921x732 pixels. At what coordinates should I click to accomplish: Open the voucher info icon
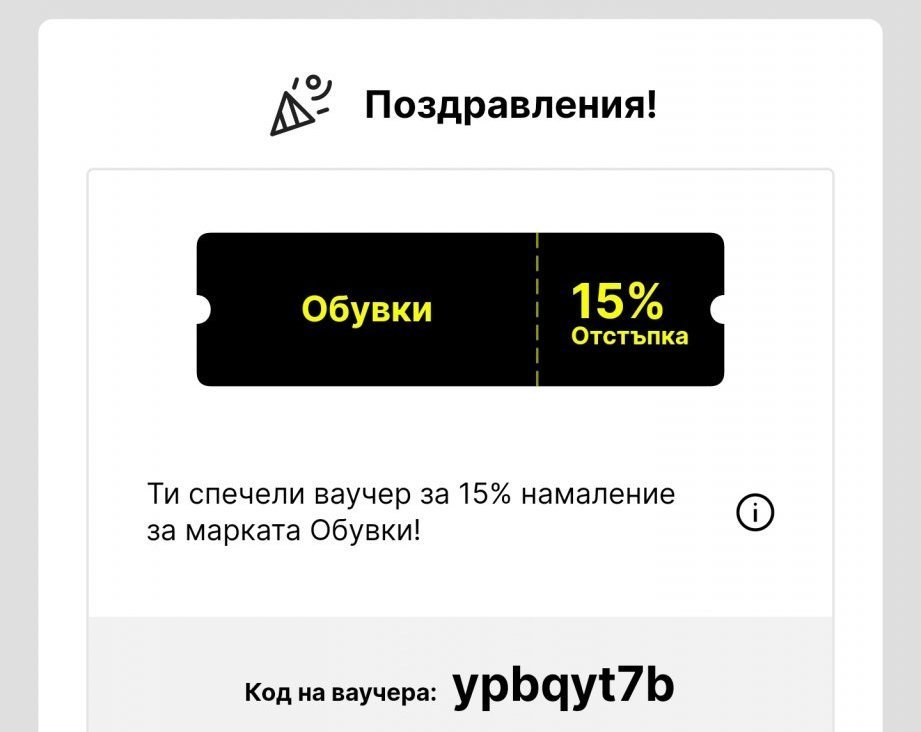click(755, 512)
